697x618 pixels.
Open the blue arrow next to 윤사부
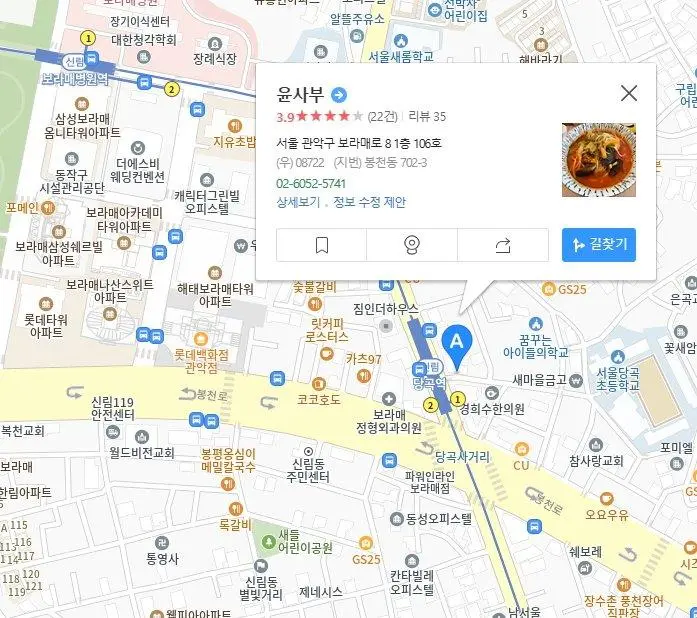tap(339, 95)
